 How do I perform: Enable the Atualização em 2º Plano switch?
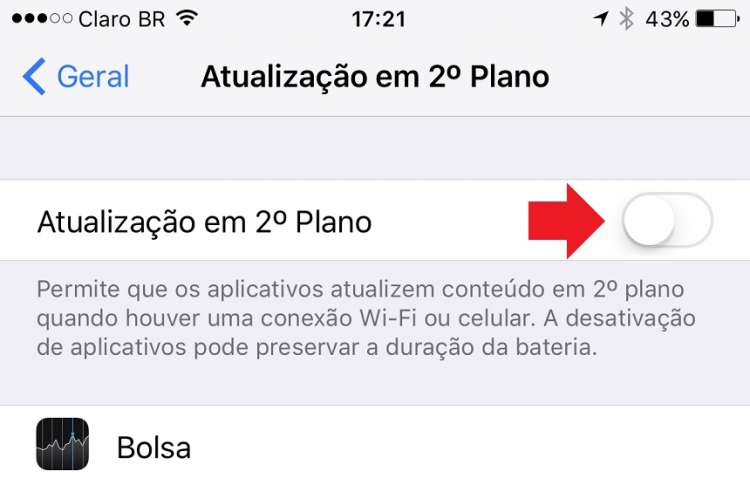pyautogui.click(x=666, y=221)
